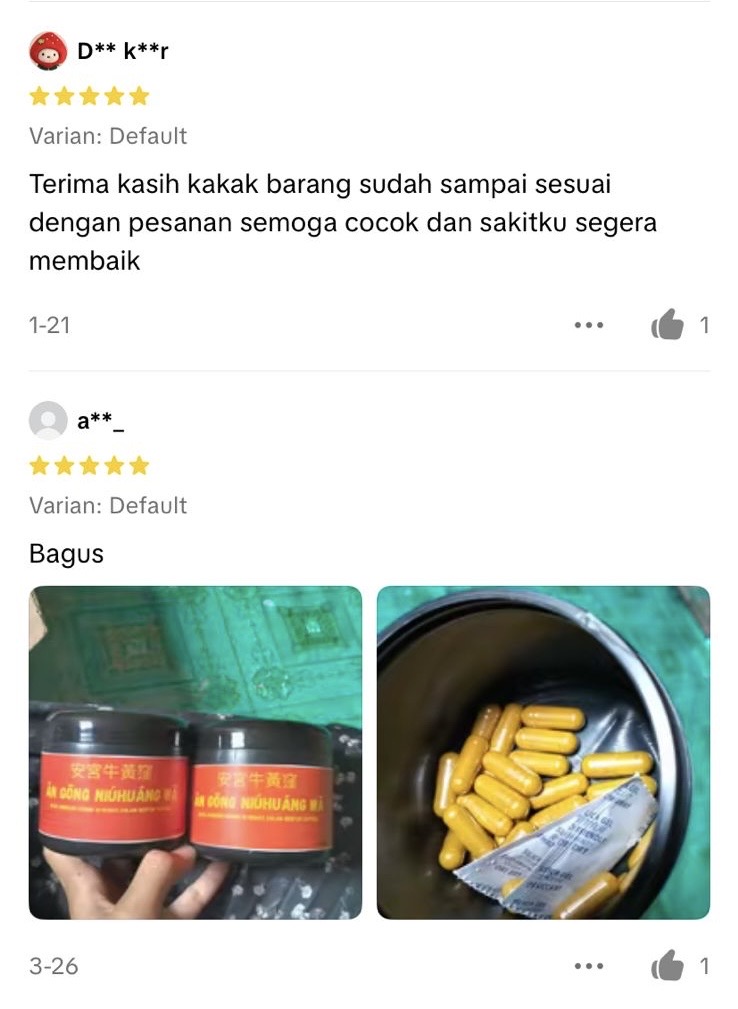Open D** k**r's profile avatar
The image size is (738, 1009).
(x=48, y=51)
